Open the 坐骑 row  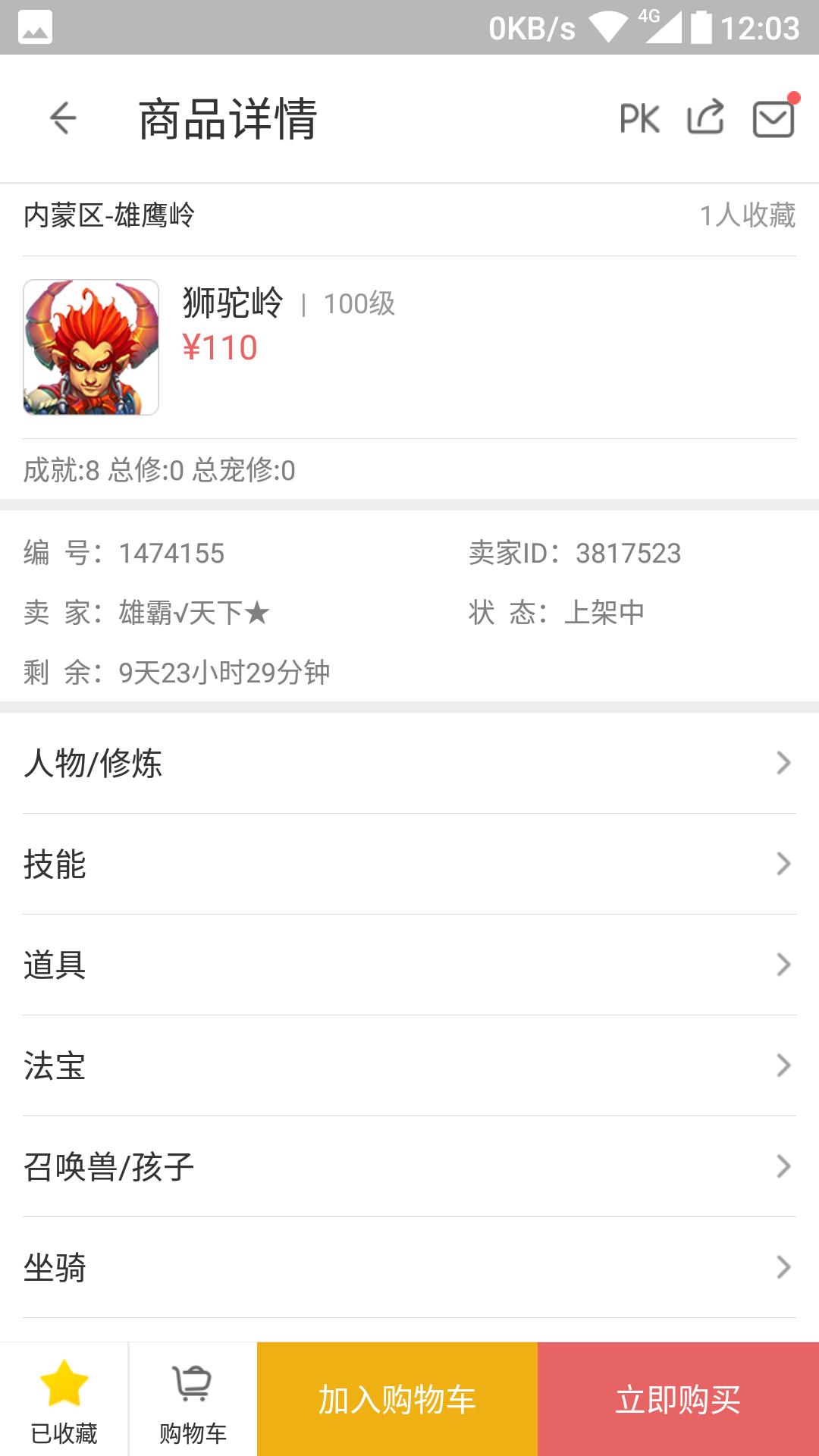409,1267
